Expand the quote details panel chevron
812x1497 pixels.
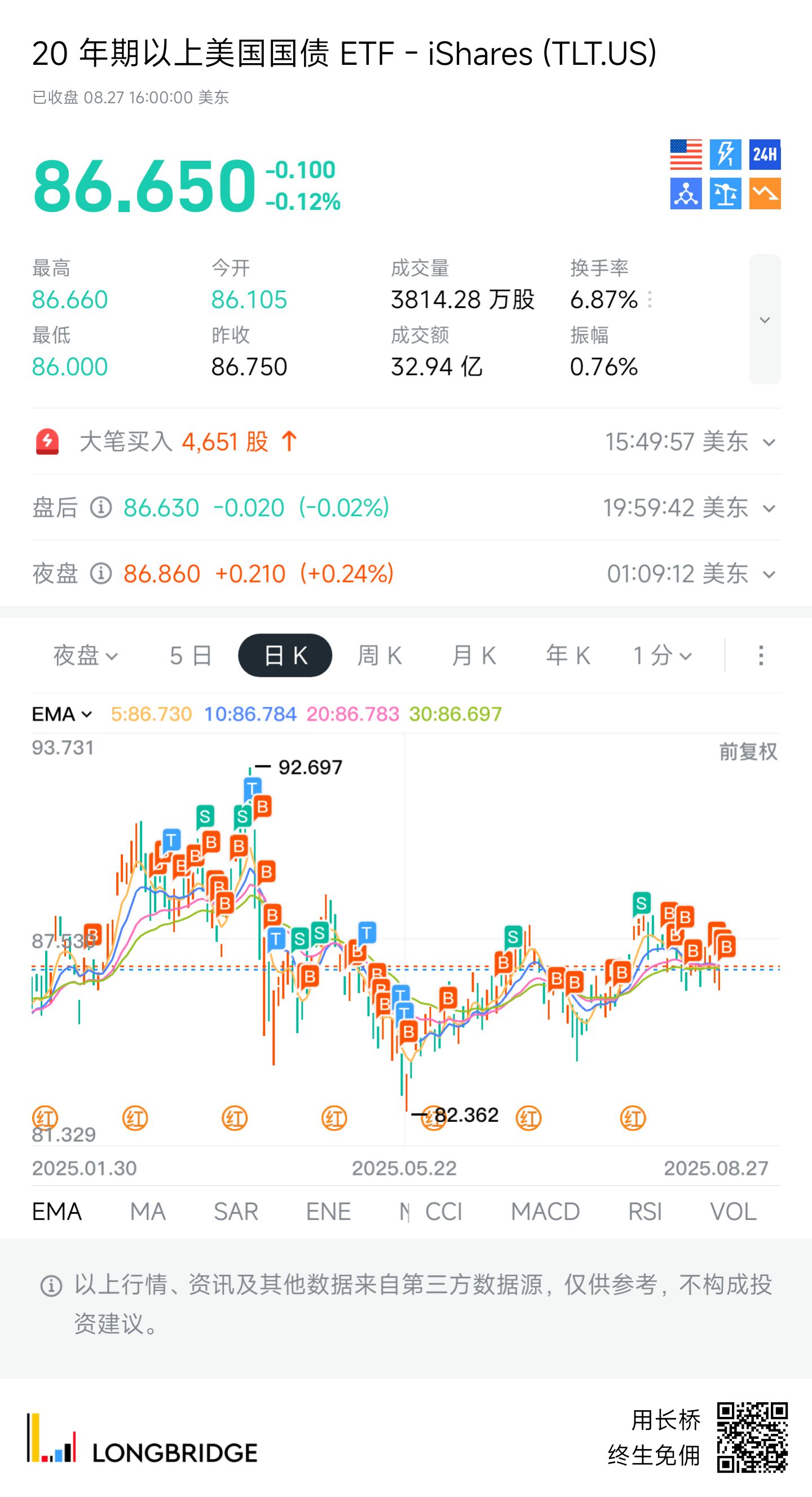765,319
